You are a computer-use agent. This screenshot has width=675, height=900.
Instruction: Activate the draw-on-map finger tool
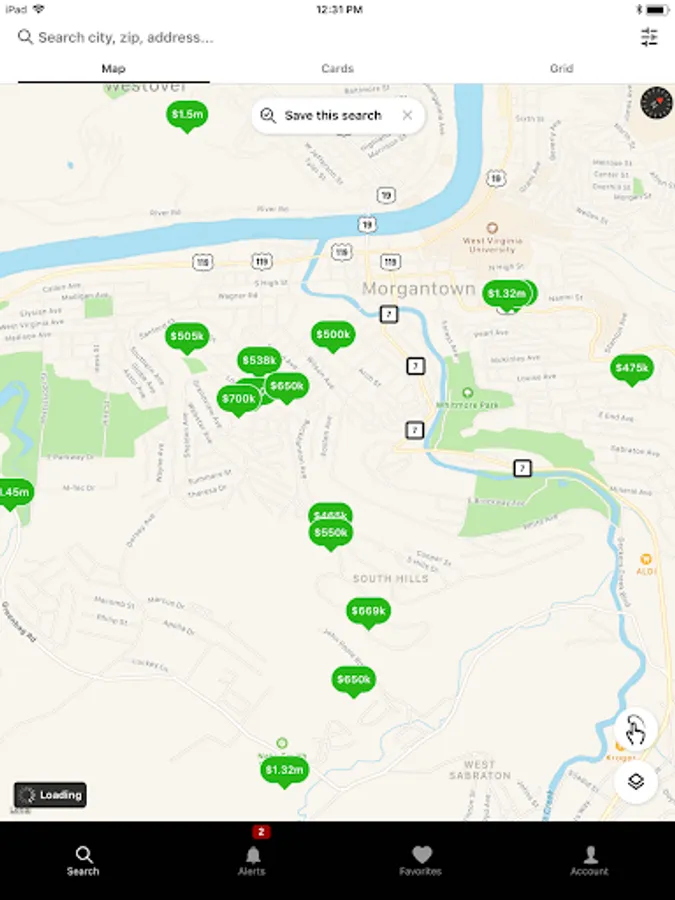(x=635, y=731)
